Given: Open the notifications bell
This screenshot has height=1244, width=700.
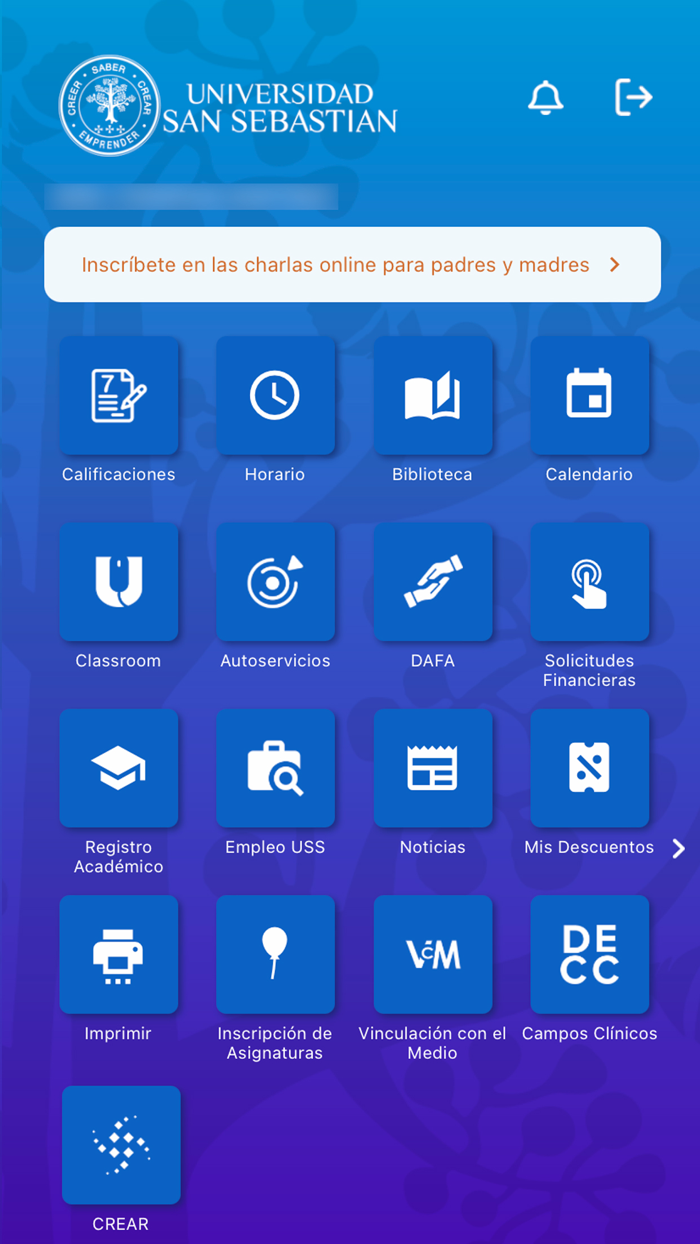Looking at the screenshot, I should [x=545, y=98].
